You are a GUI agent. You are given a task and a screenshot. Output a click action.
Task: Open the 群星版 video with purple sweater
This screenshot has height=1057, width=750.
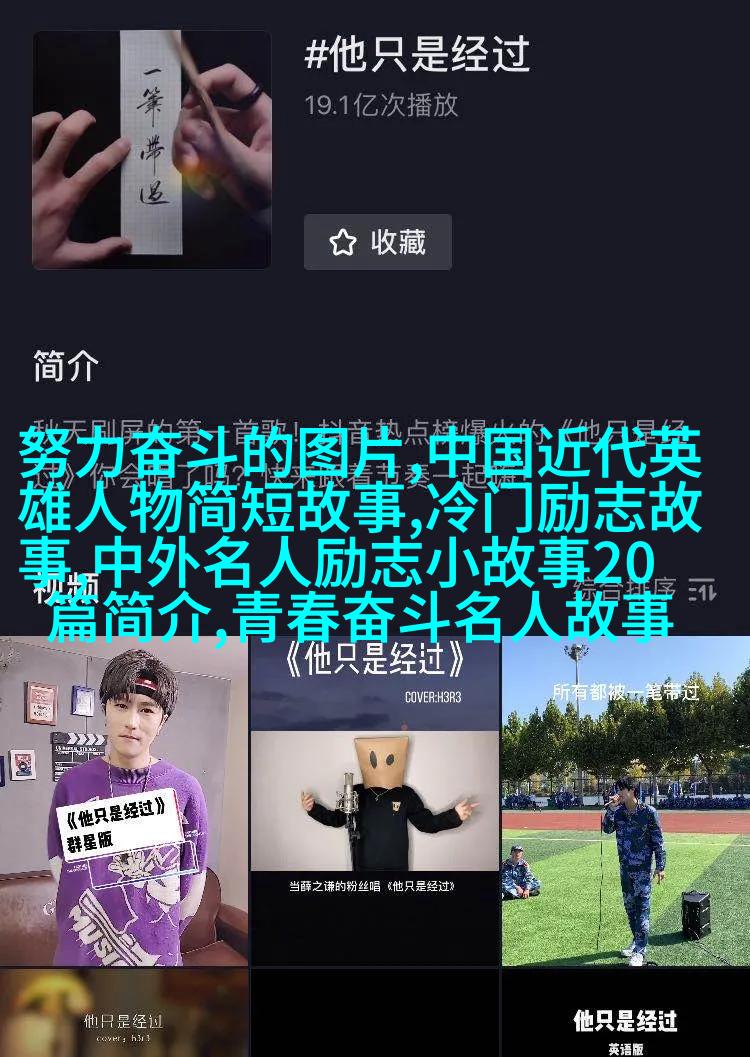pyautogui.click(x=124, y=800)
